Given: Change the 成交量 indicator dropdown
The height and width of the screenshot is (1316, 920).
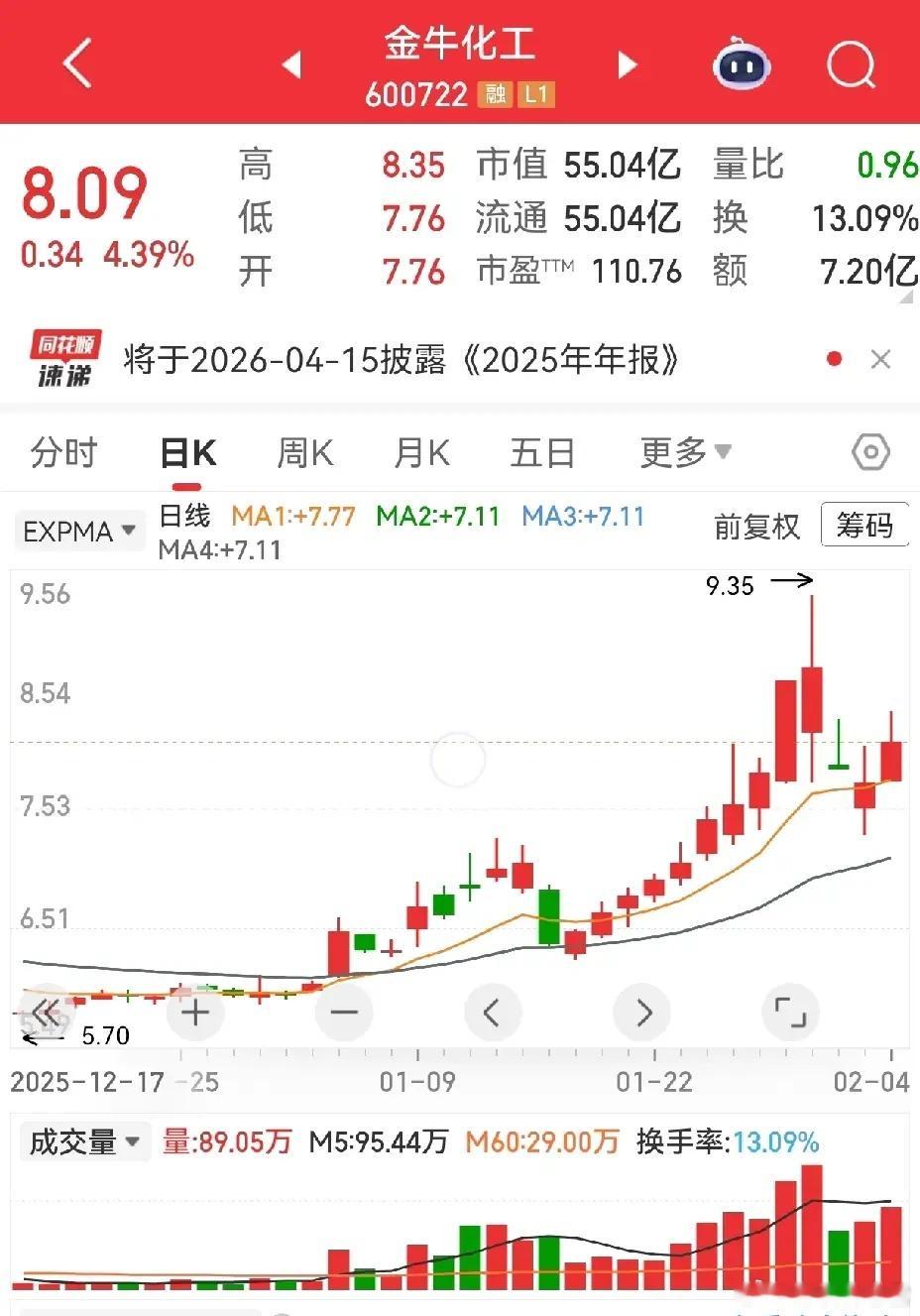Looking at the screenshot, I should tap(83, 1142).
